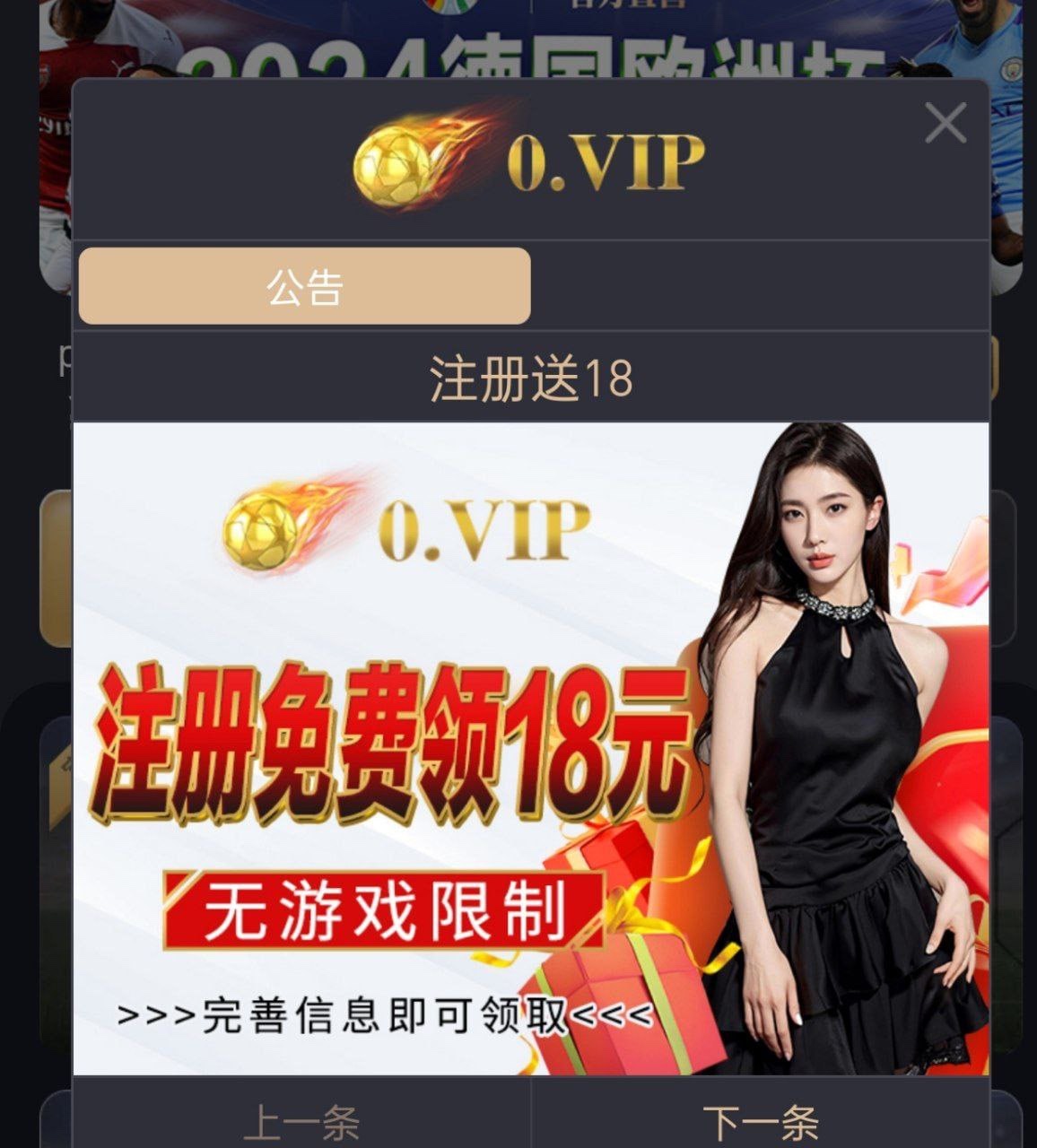This screenshot has height=1148, width=1037.
Task: Go to next announcement 下一条
Action: click(x=761, y=1119)
